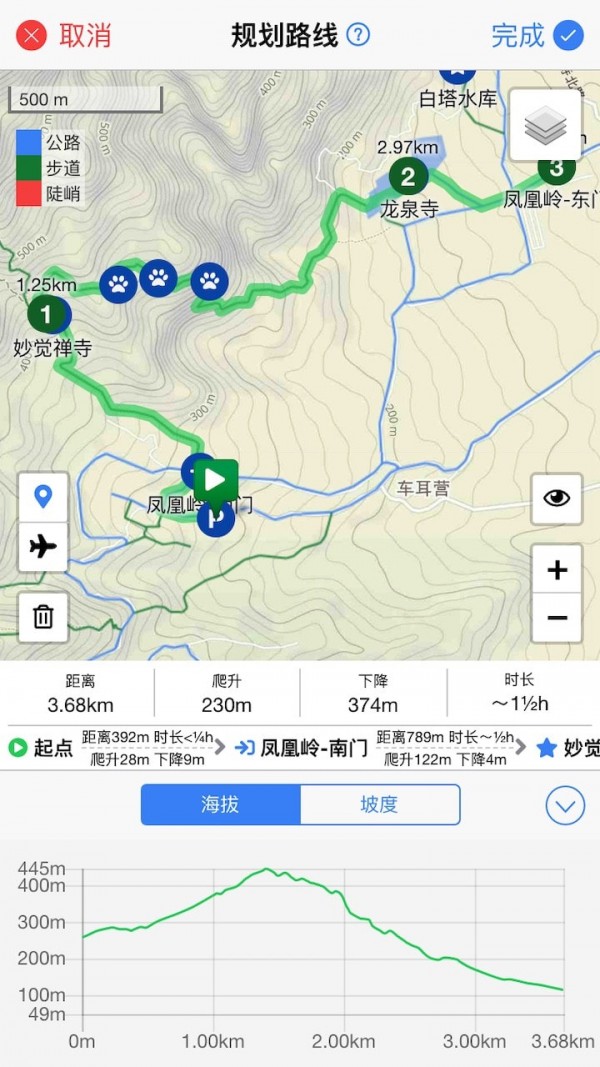
Task: Open the map layers selector
Action: tap(545, 125)
